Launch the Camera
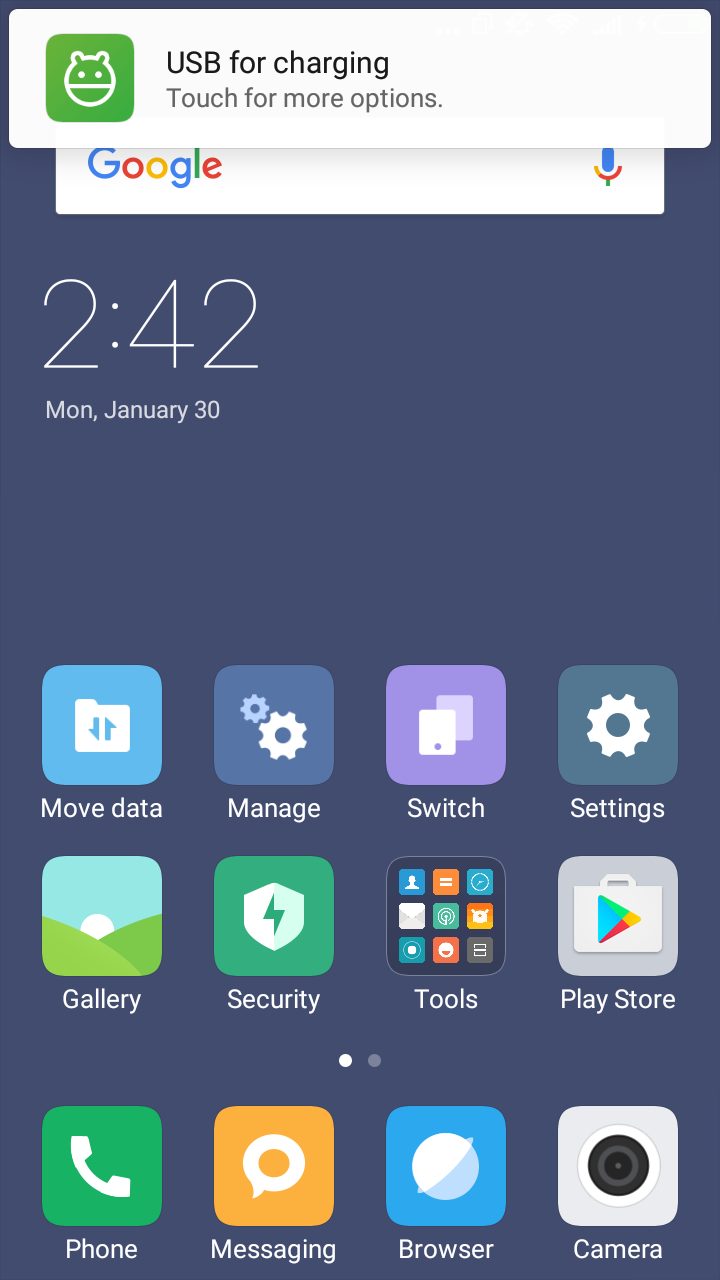Viewport: 720px width, 1280px height. 618,1166
